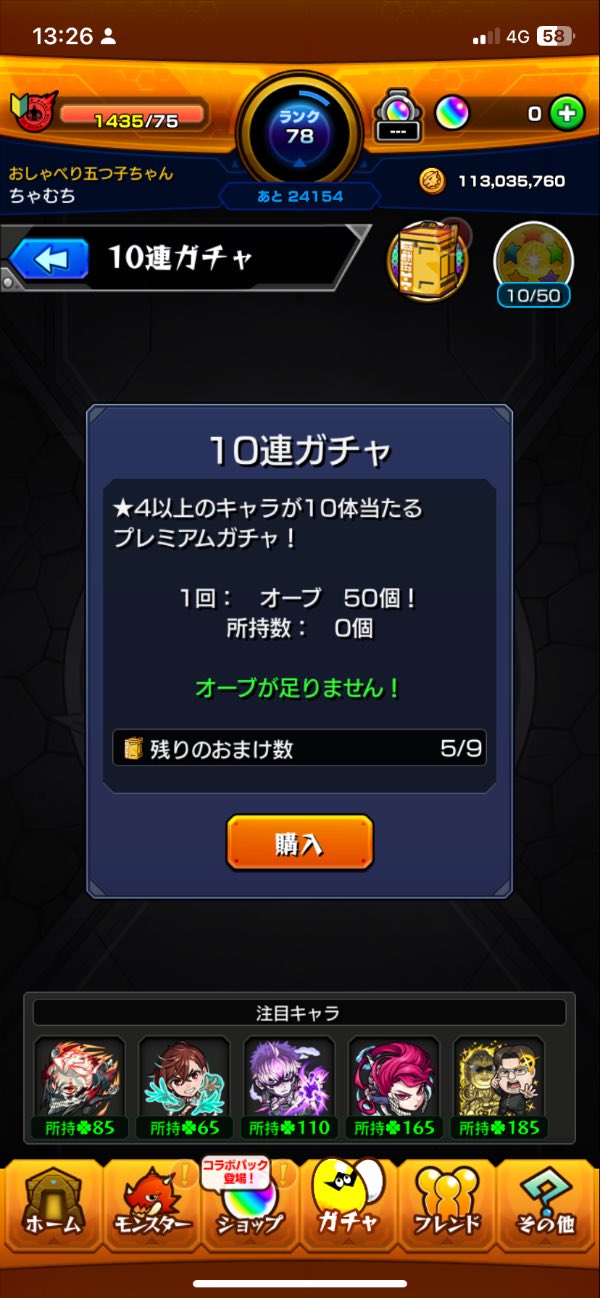Image resolution: width=600 pixels, height=1298 pixels.
Task: View featured character with 所持 85
Action: coord(80,1087)
